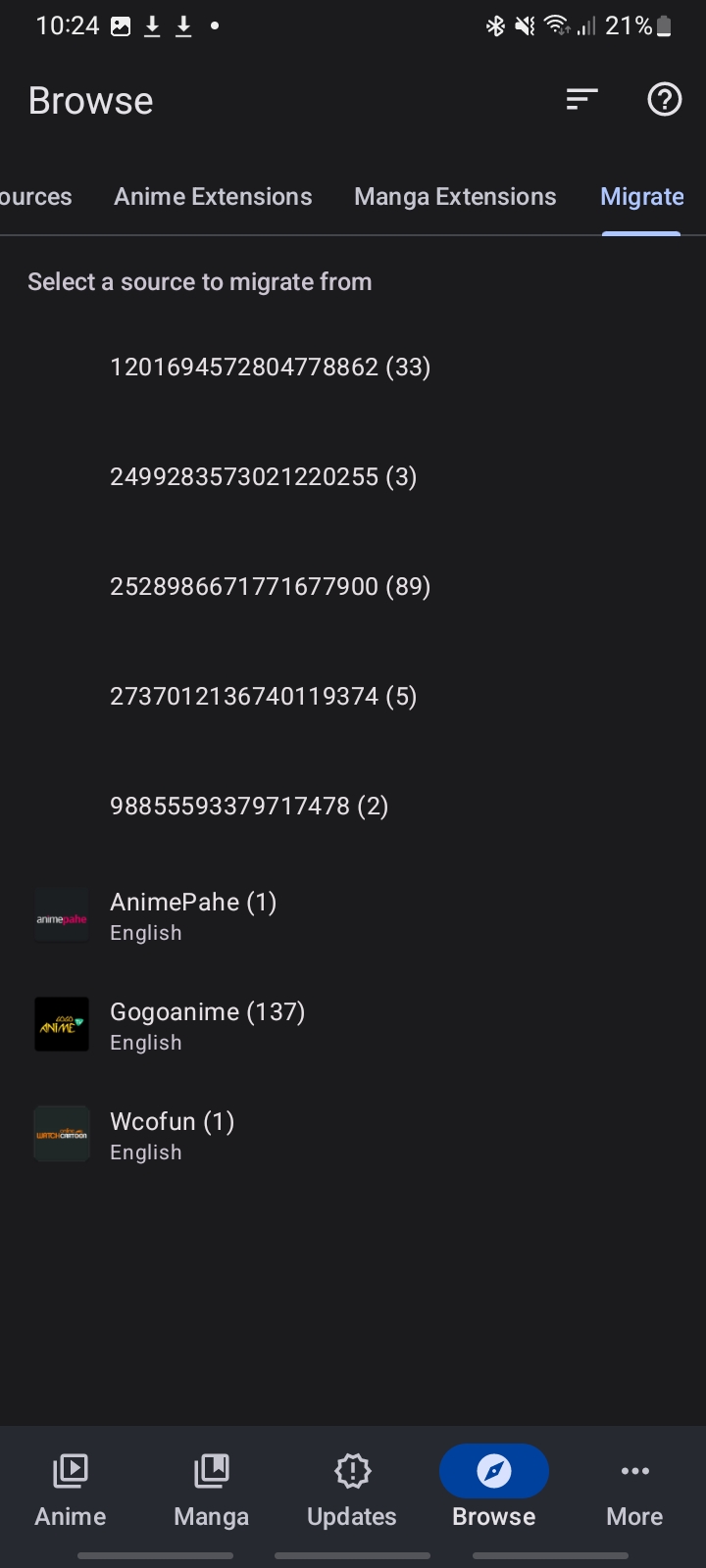Open source 2737012136740119374 for migration
Viewport: 706px width, 1568px height.
[x=263, y=697]
